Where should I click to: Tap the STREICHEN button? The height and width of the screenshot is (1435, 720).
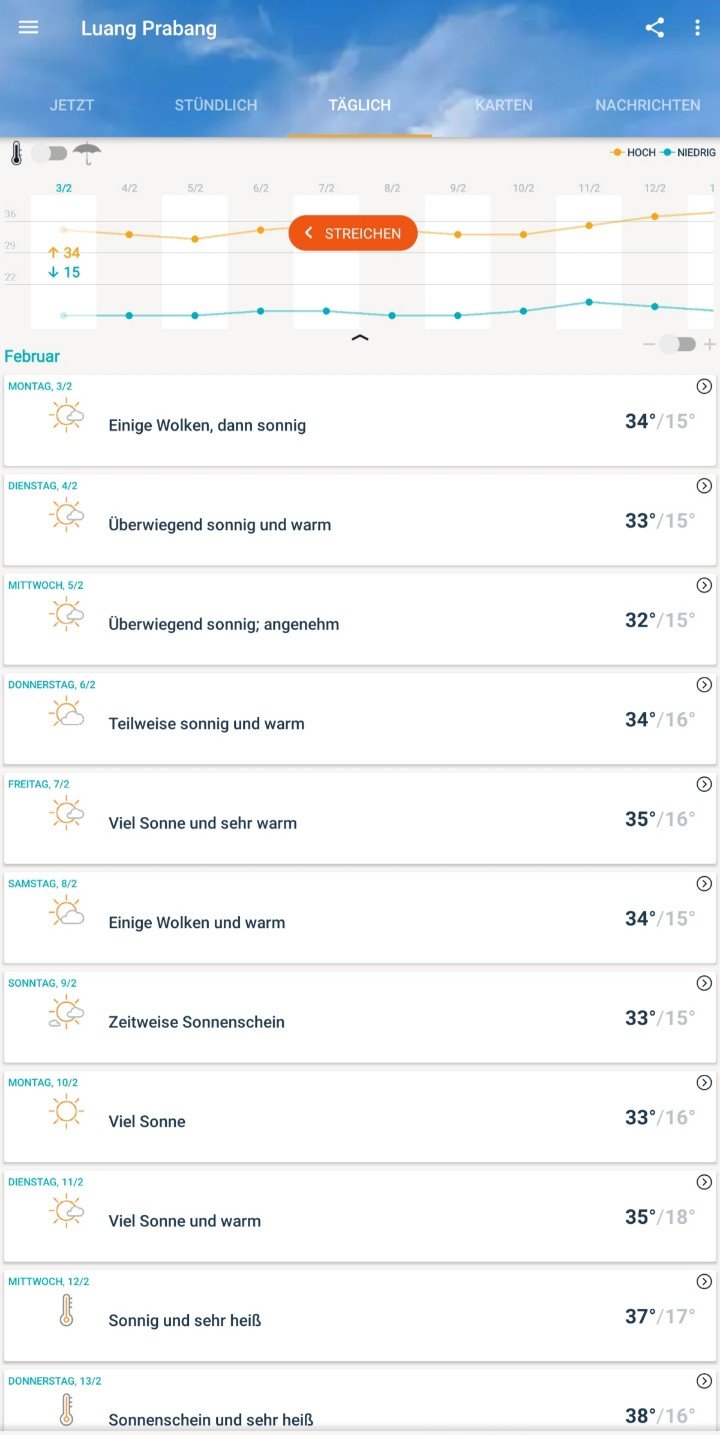pos(353,233)
